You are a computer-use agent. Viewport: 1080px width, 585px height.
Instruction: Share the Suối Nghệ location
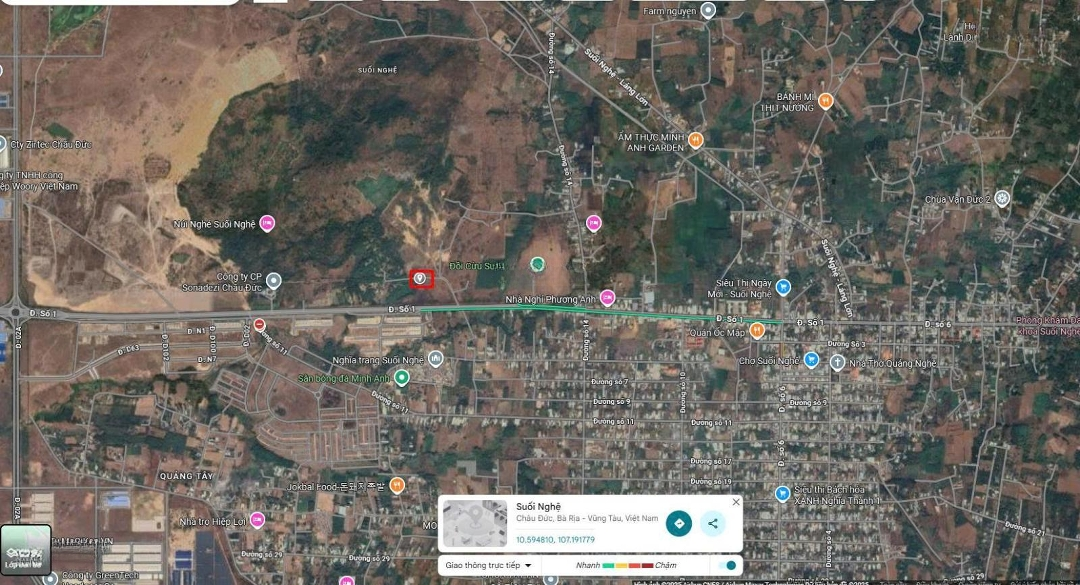(x=712, y=523)
